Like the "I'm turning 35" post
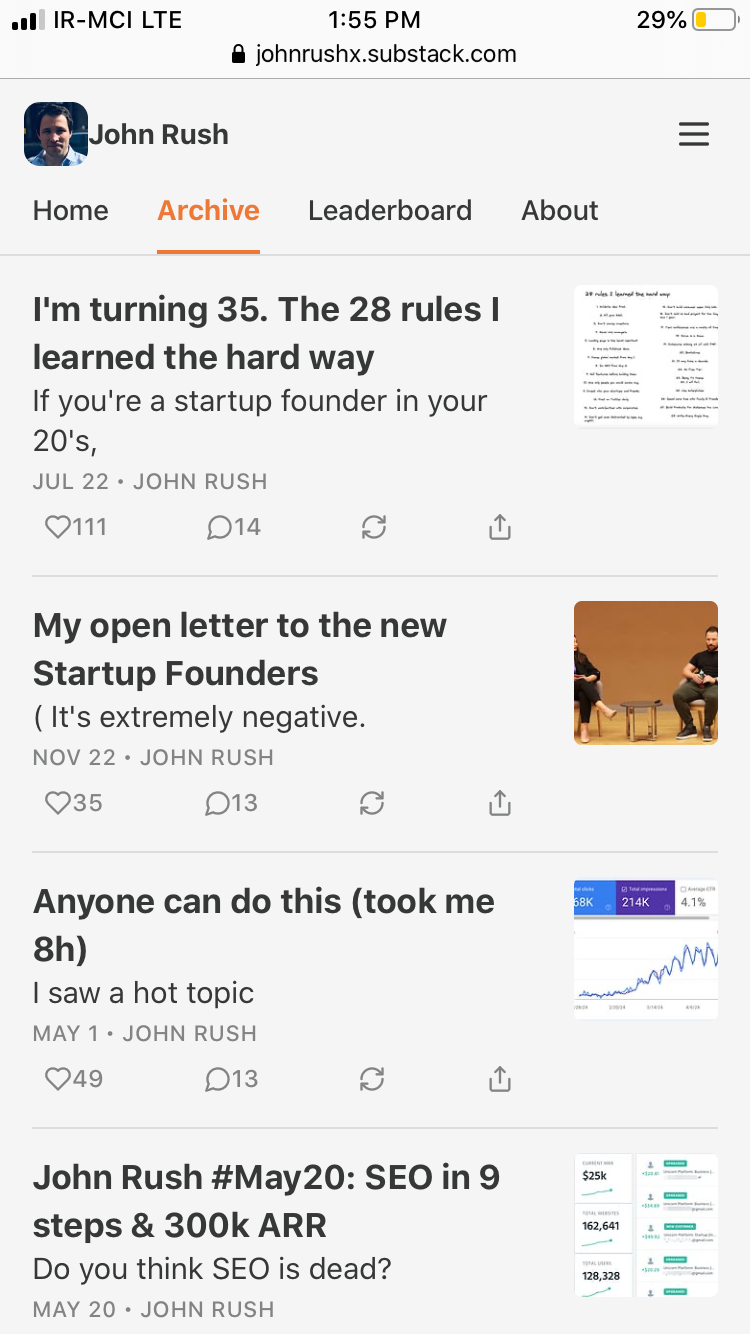The width and height of the screenshot is (750, 1334). (76, 527)
